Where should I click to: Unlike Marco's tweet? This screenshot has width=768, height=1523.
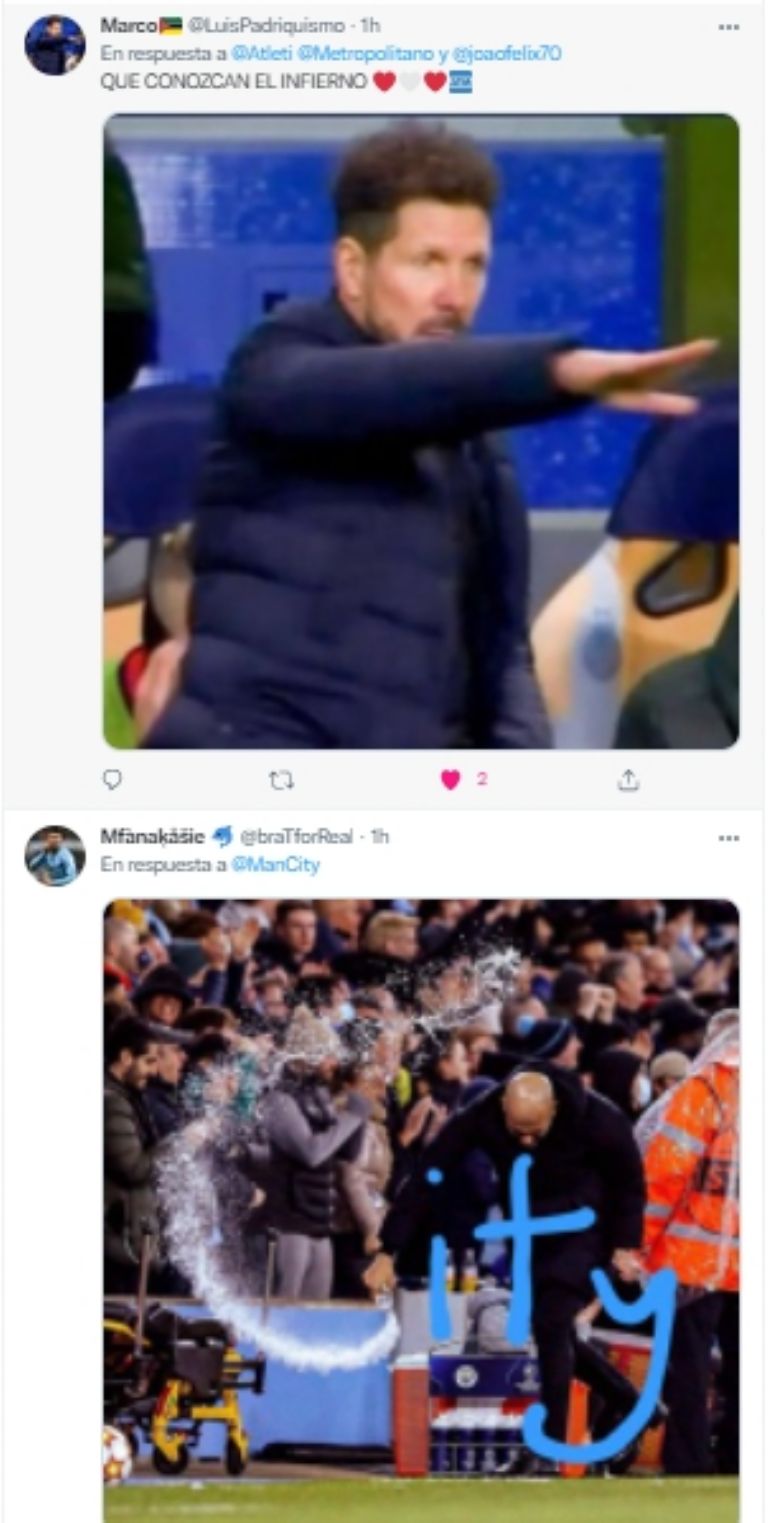[452, 780]
